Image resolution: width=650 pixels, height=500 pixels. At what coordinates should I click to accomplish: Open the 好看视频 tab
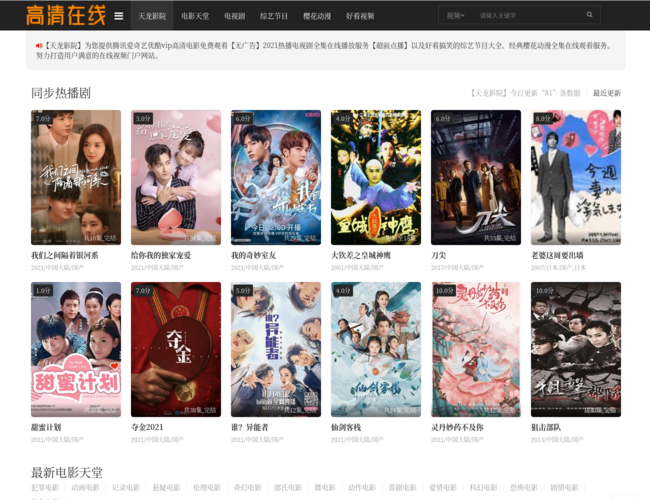[360, 16]
